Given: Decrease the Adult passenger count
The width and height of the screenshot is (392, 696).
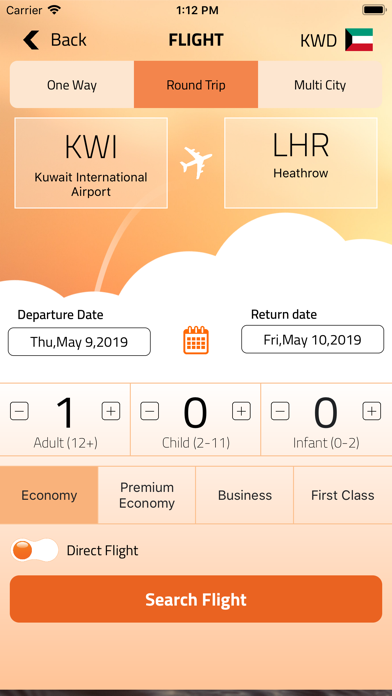Looking at the screenshot, I should (x=20, y=411).
